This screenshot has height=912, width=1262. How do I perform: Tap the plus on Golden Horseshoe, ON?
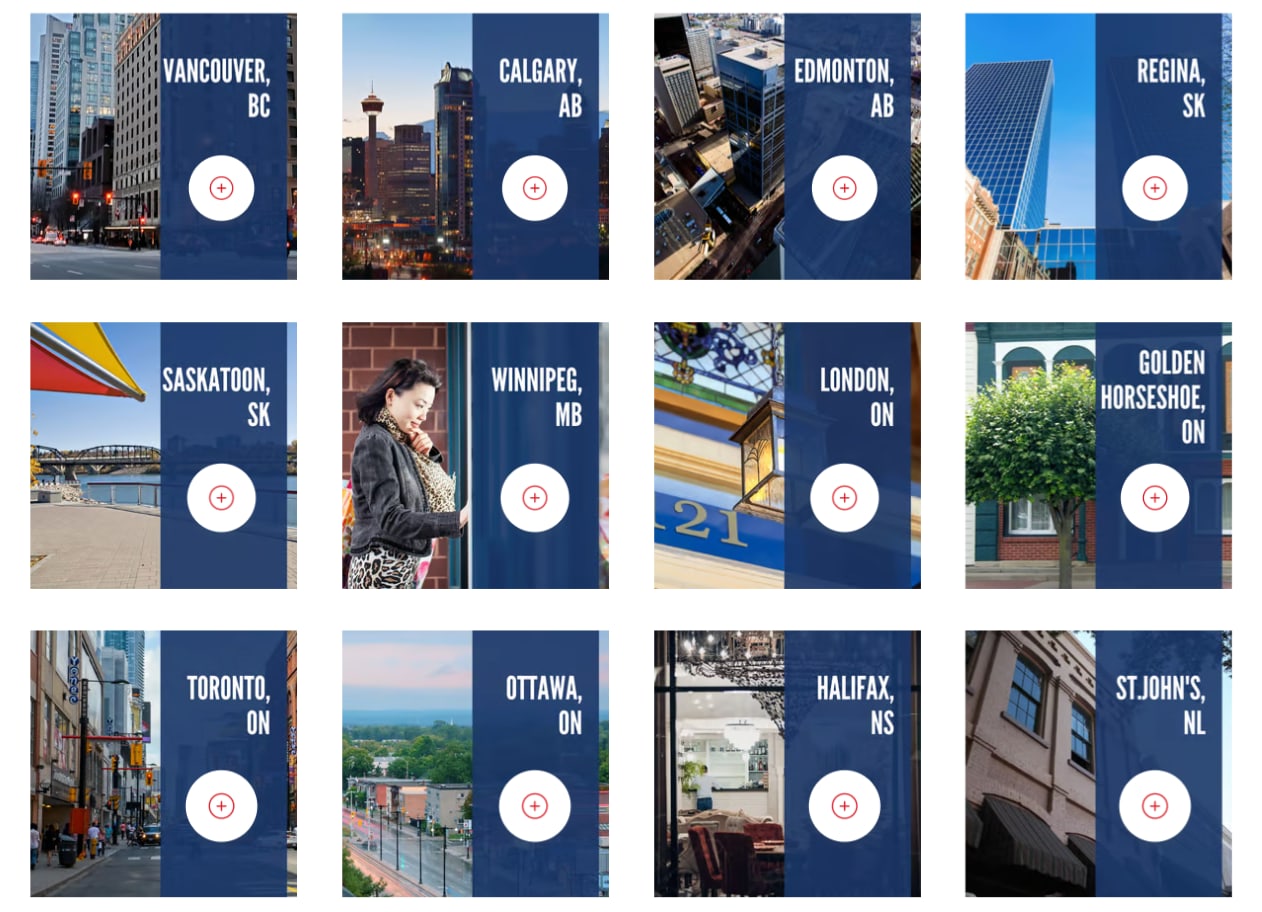(x=1154, y=497)
